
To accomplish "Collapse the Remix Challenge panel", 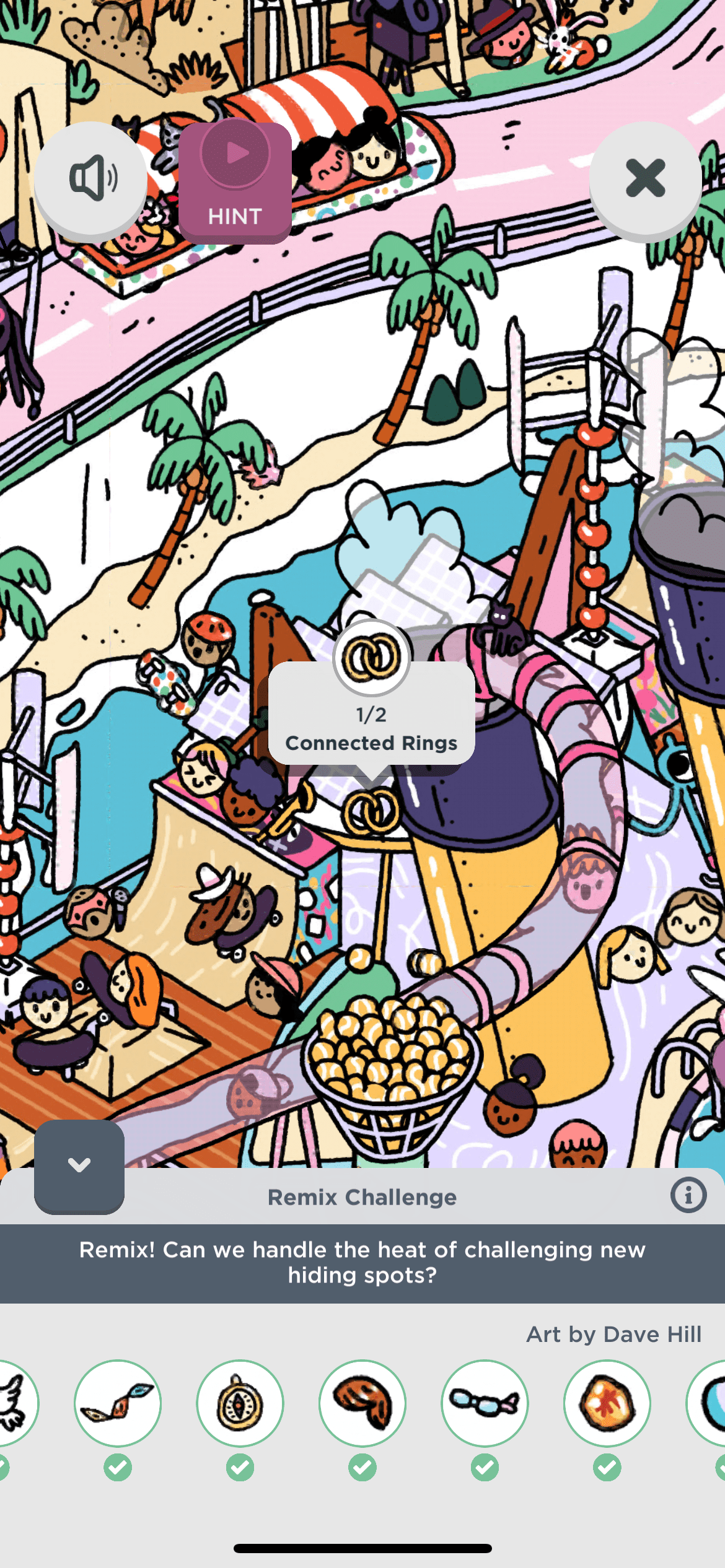I will [79, 1165].
